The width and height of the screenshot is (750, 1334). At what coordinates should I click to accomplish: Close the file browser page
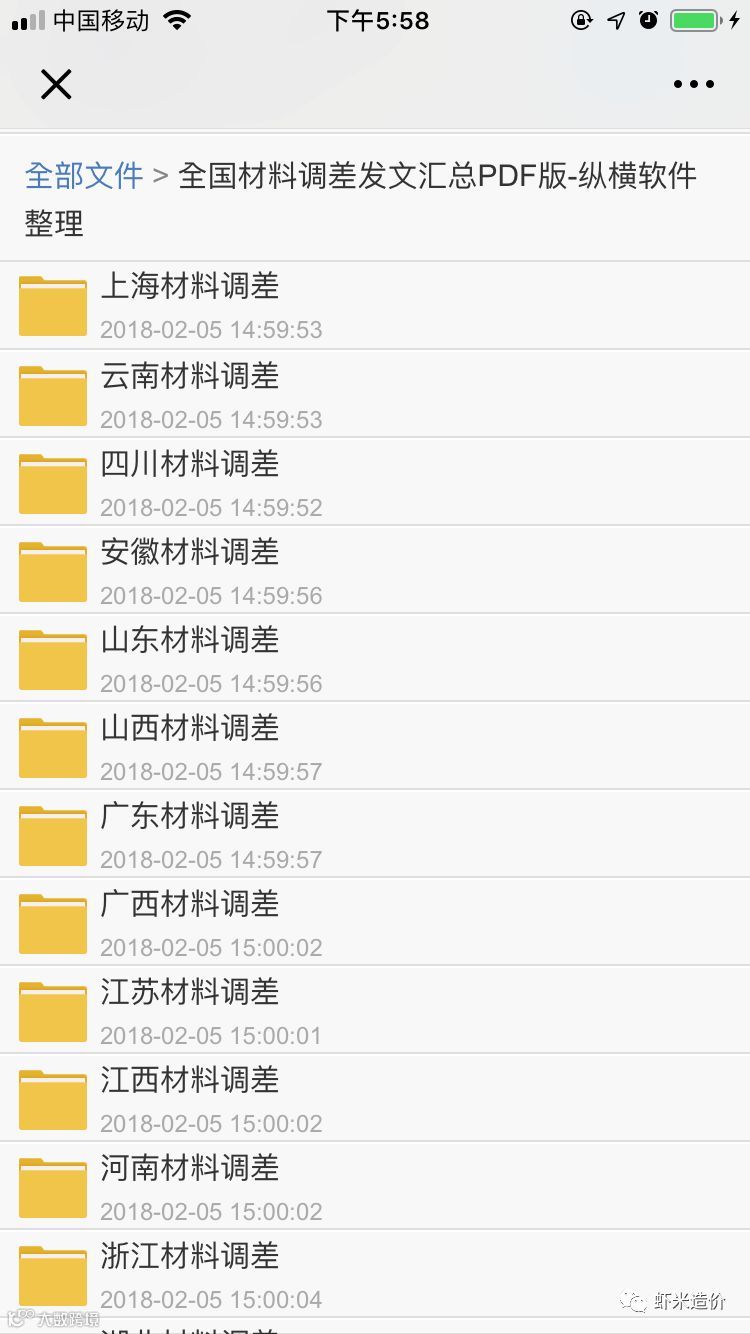click(x=56, y=85)
